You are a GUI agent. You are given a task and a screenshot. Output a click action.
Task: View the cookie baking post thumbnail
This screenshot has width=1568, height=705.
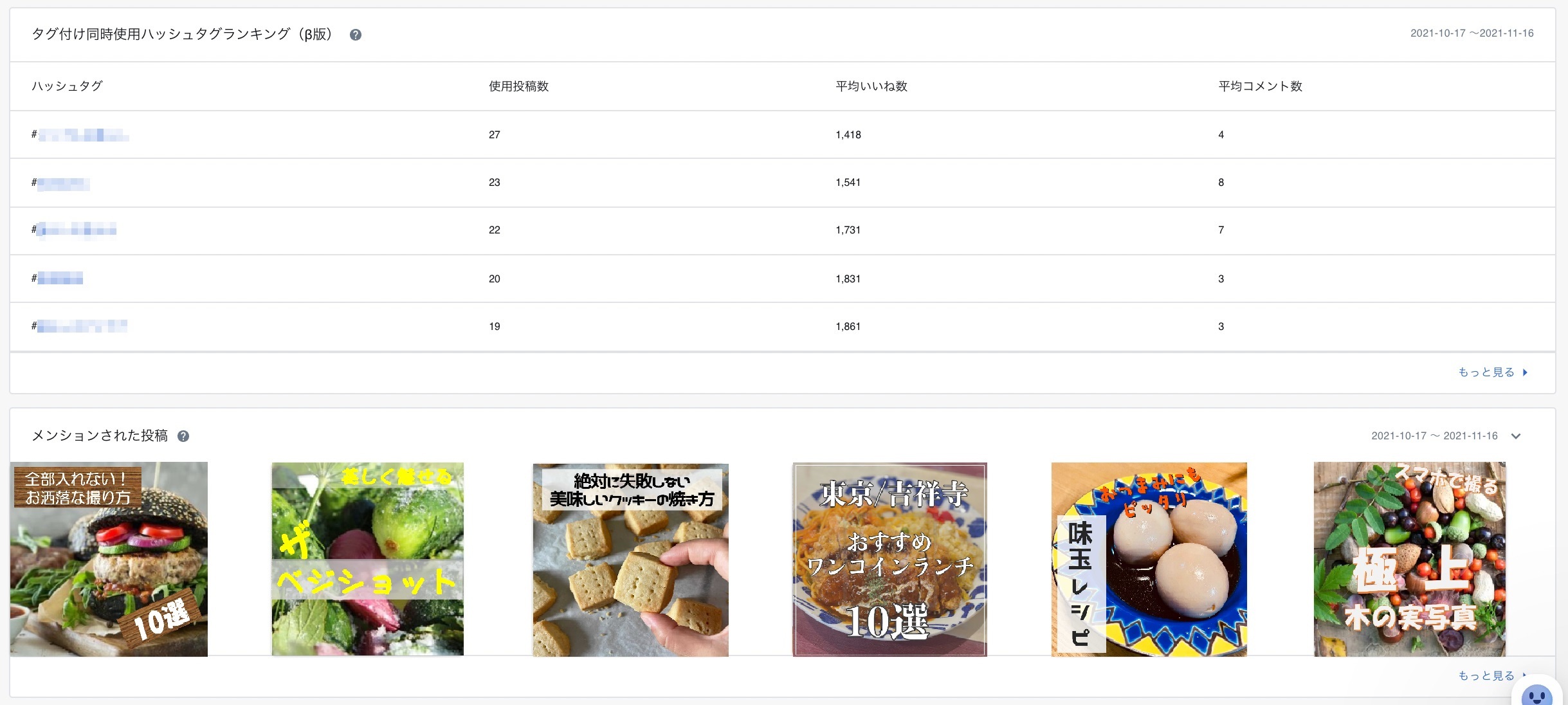pos(630,559)
